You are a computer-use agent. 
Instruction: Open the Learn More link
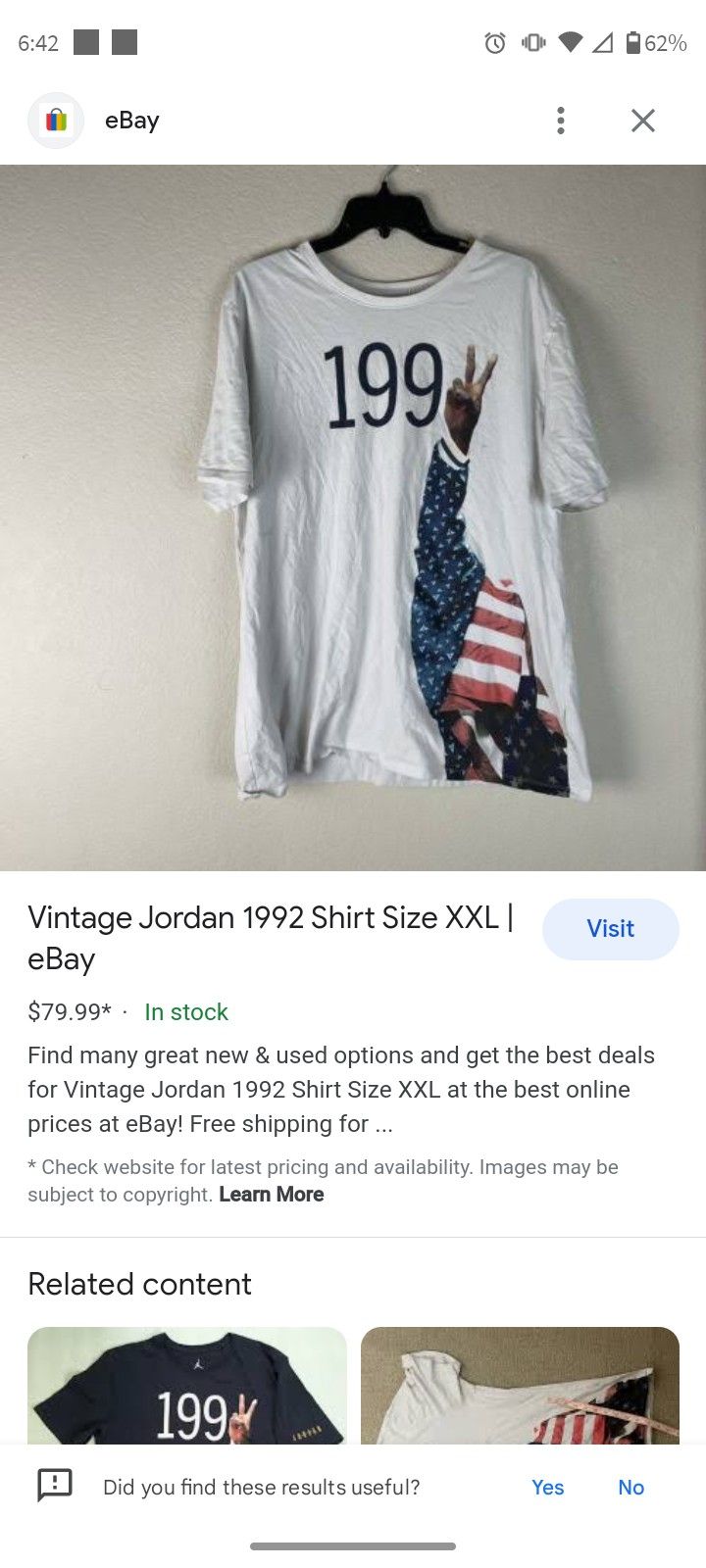271,1194
